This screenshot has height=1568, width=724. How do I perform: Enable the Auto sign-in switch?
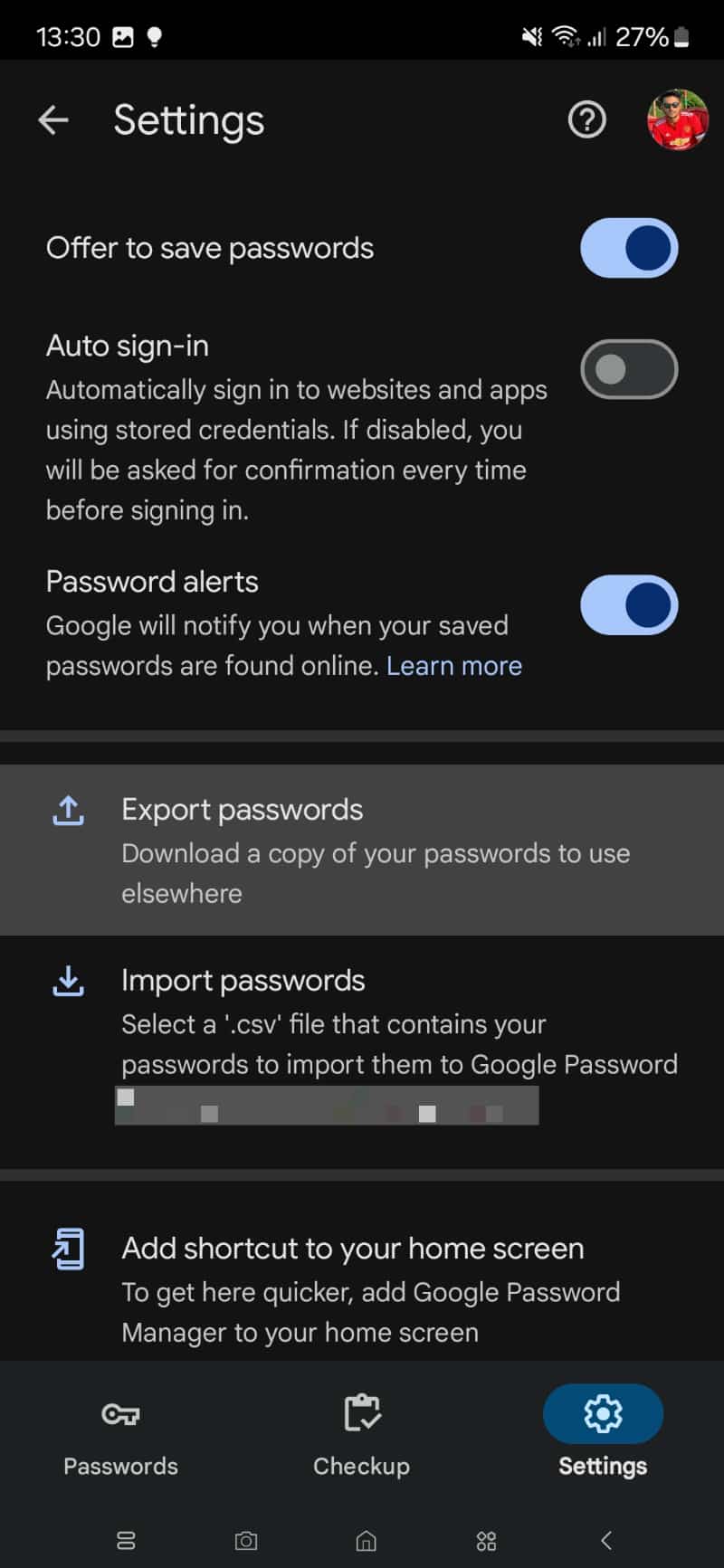(x=629, y=369)
